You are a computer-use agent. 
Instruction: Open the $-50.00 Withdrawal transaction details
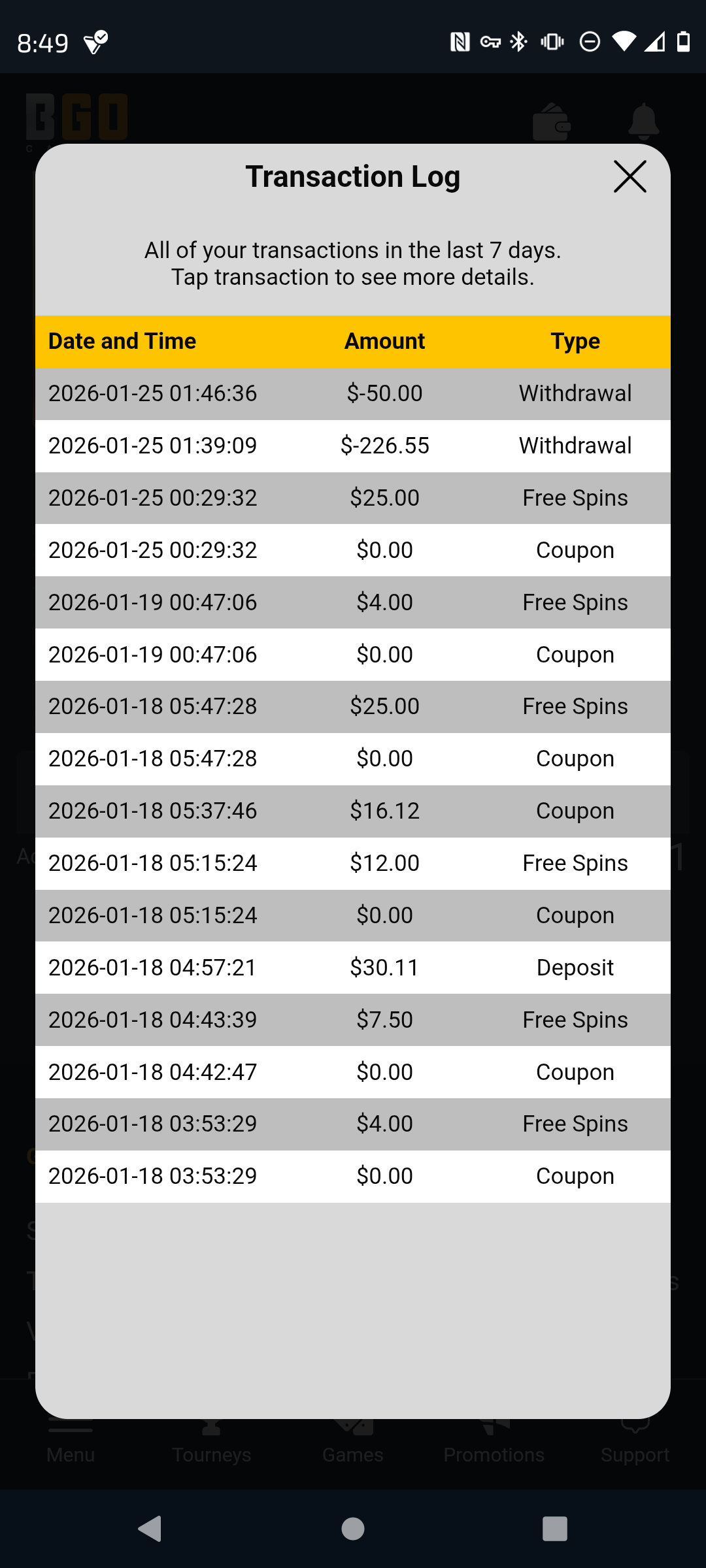[x=353, y=393]
